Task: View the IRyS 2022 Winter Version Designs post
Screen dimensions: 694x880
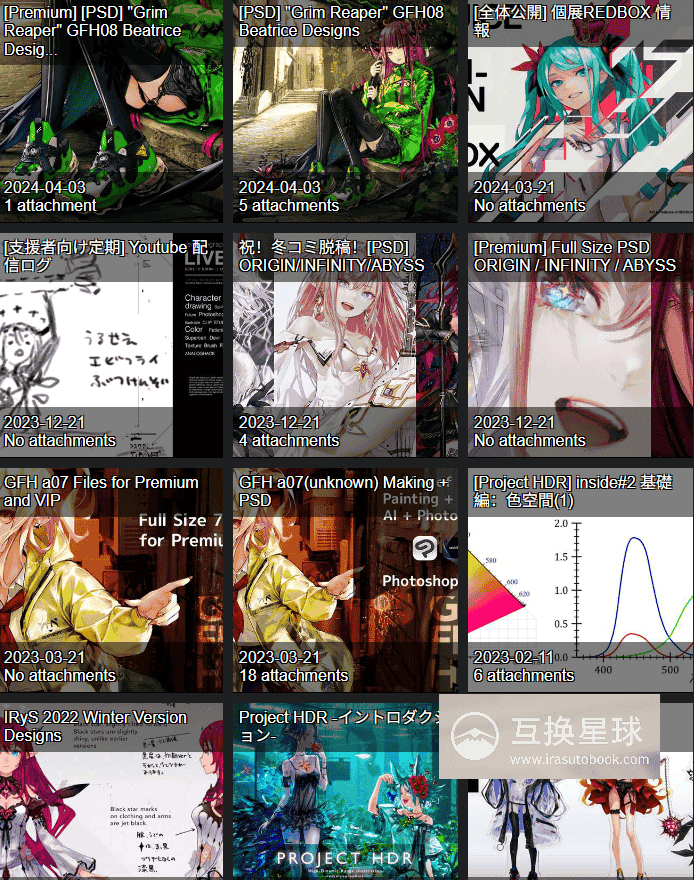Action: [111, 790]
